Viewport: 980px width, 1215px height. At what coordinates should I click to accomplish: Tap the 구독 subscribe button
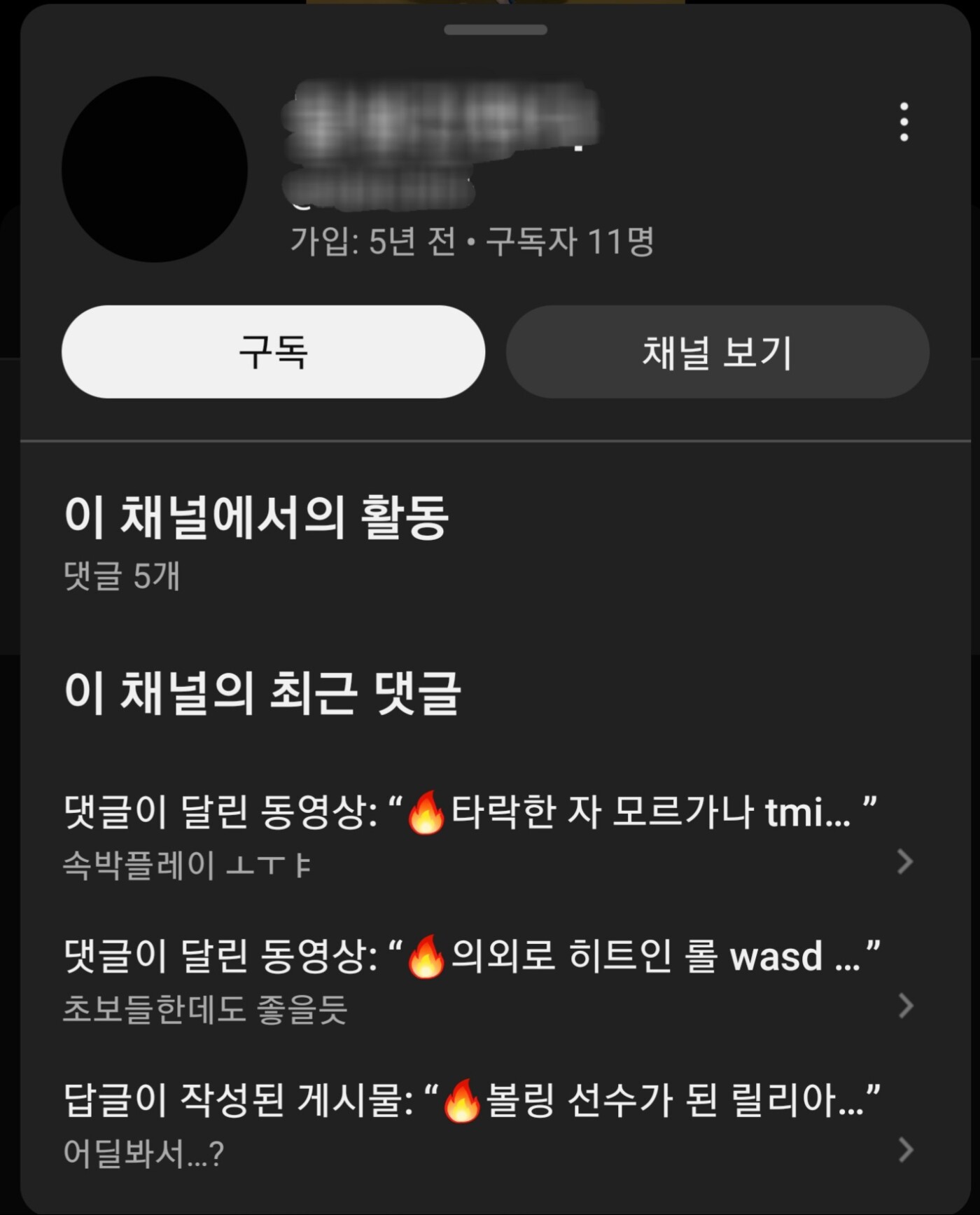click(x=273, y=352)
